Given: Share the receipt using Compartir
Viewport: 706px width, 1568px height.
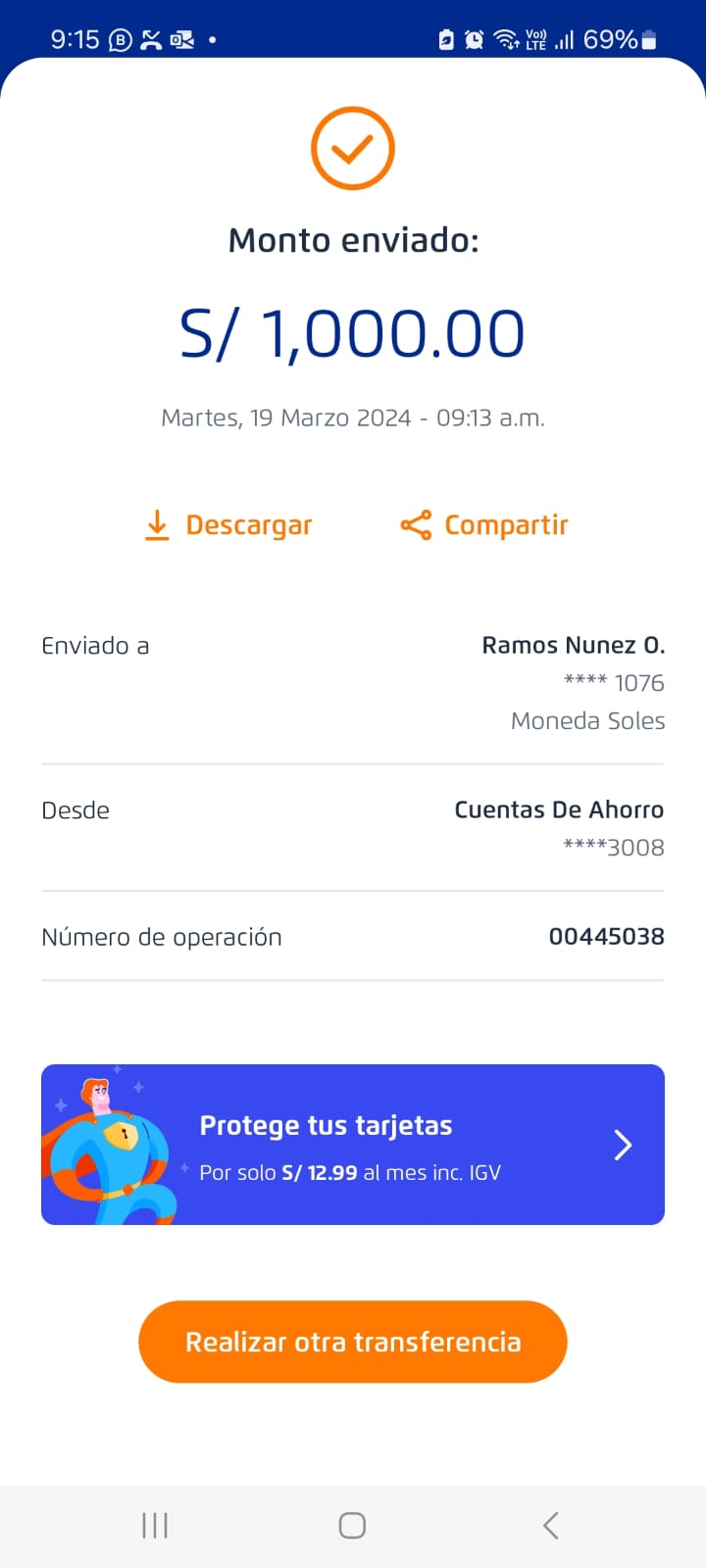Looking at the screenshot, I should pyautogui.click(x=484, y=525).
